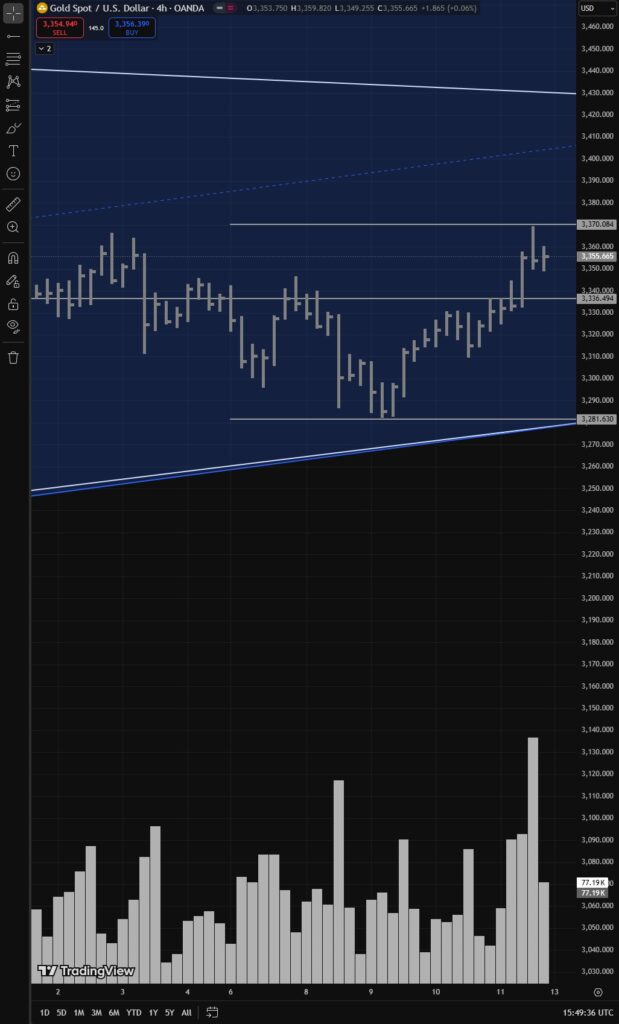The image size is (619, 1024).
Task: Expand the collapsed indicators legend
Action: (x=45, y=48)
